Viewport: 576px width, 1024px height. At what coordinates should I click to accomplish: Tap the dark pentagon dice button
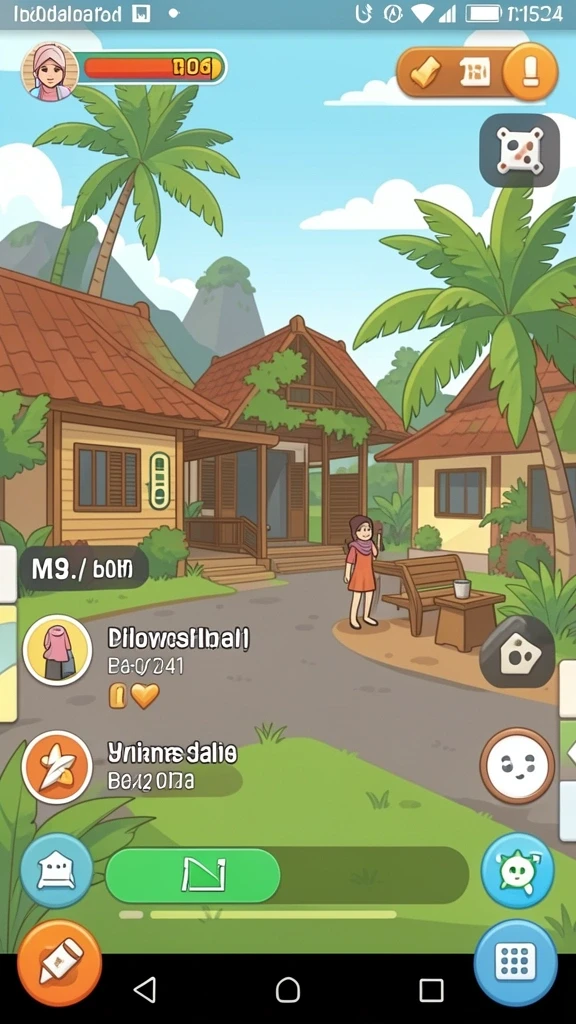coord(519,654)
